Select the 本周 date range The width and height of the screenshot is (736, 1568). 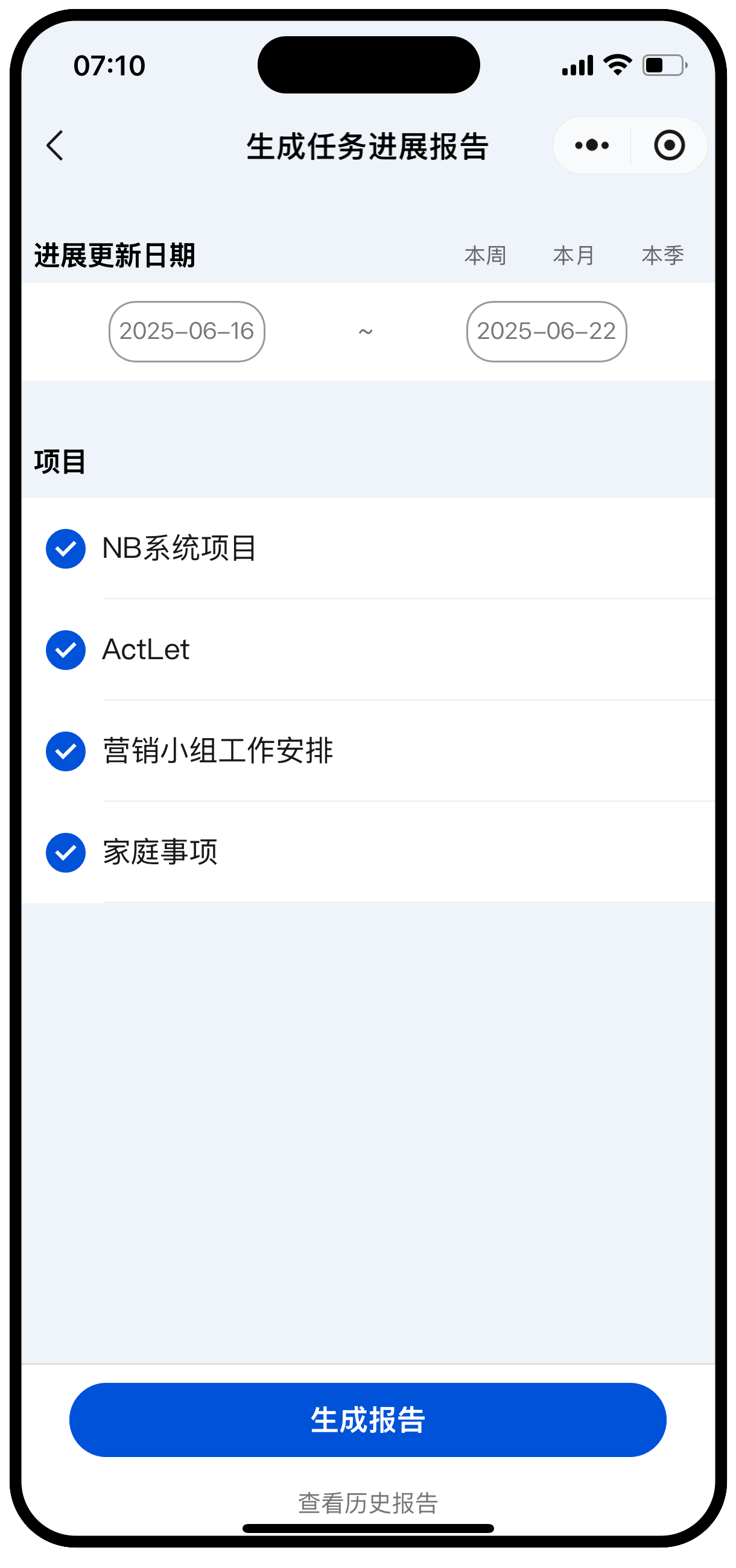pos(484,255)
